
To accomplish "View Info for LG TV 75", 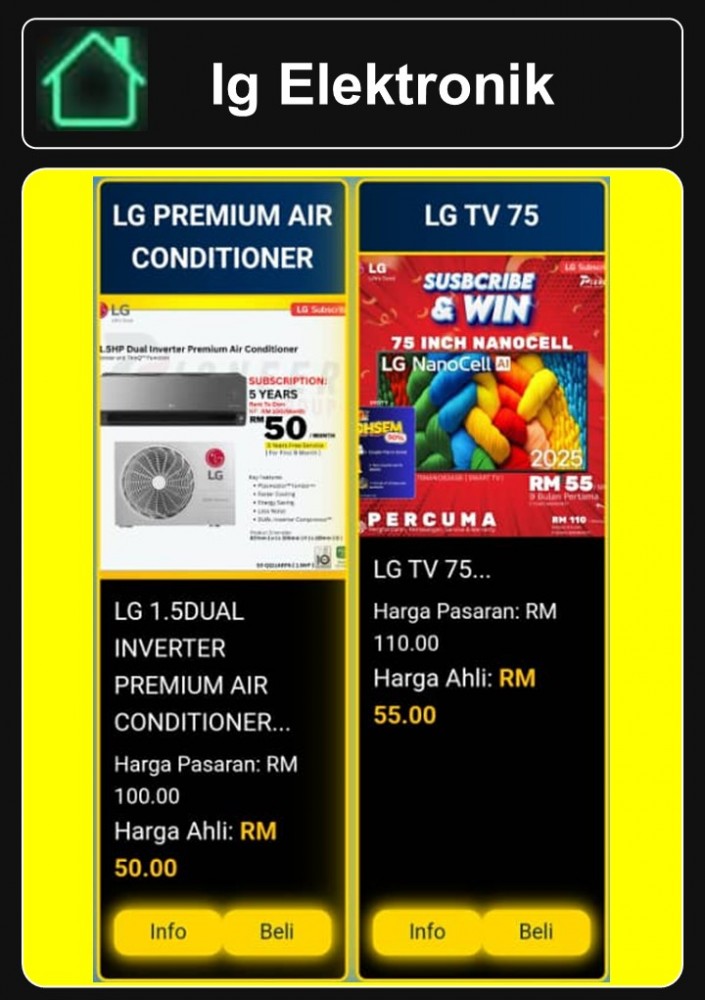I will [x=427, y=932].
